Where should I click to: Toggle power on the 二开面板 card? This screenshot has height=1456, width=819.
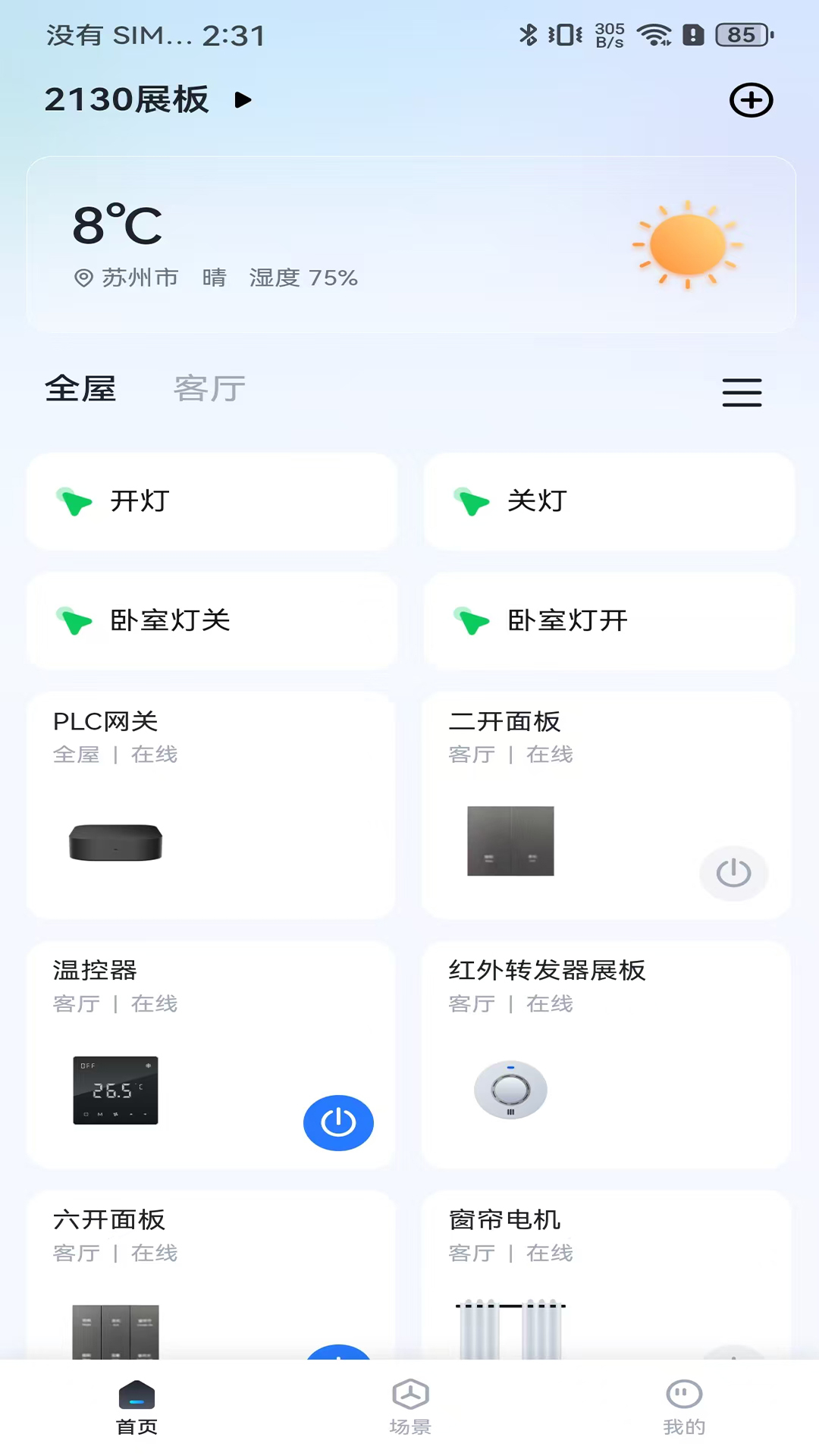tap(733, 873)
